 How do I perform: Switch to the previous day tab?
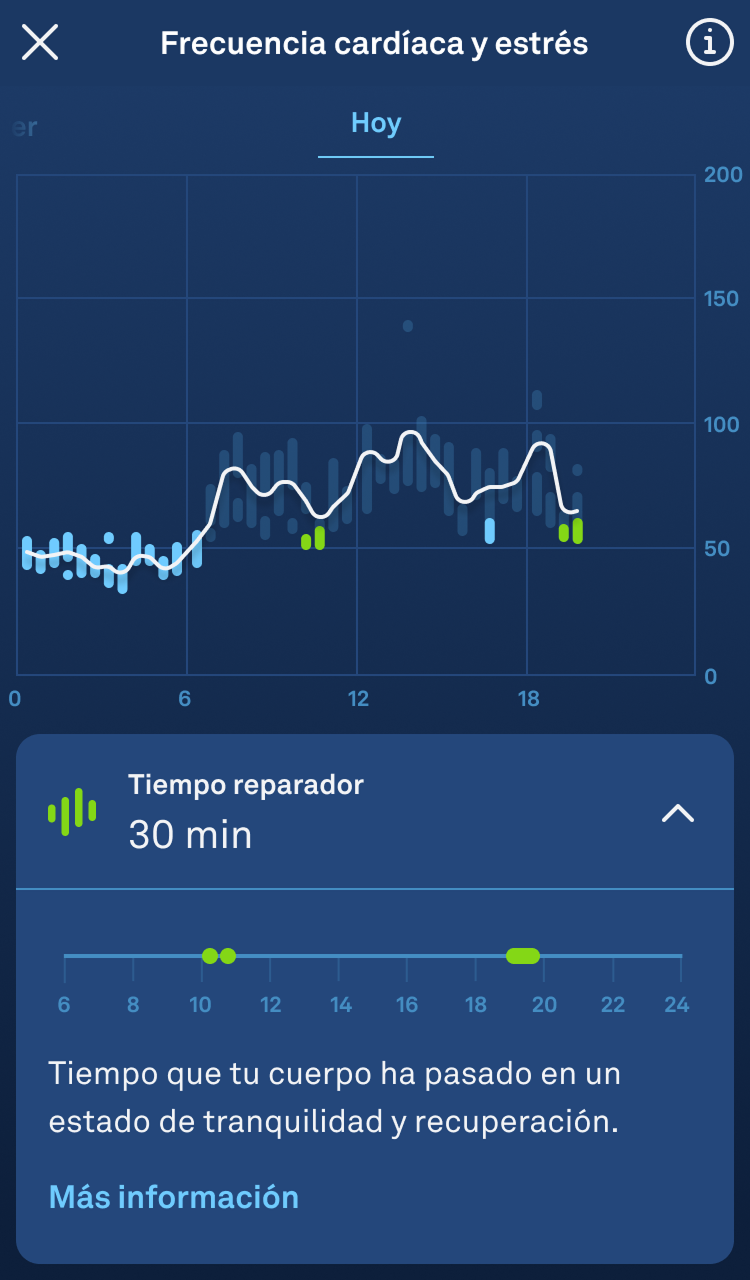20,127
